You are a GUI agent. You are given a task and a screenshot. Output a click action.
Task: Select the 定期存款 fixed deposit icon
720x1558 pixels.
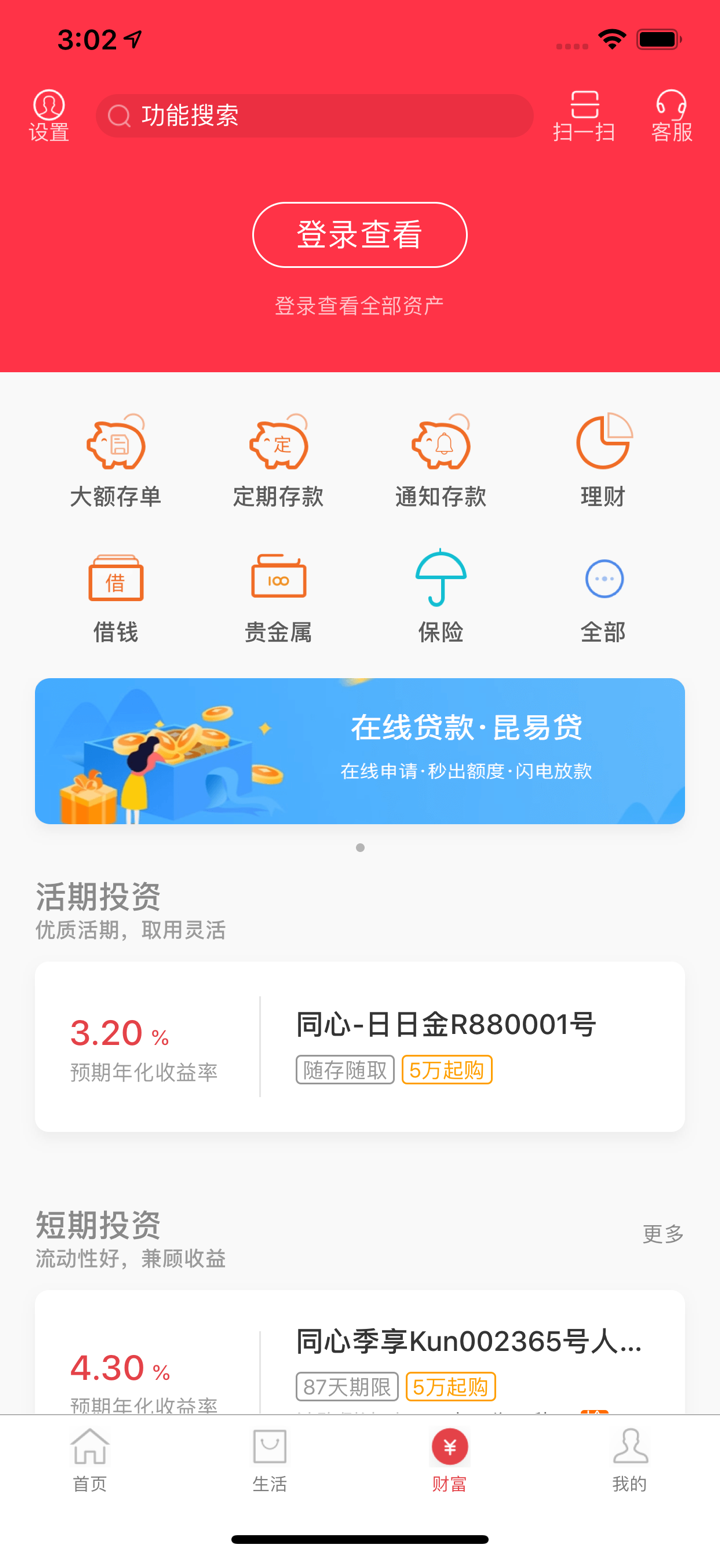278,459
